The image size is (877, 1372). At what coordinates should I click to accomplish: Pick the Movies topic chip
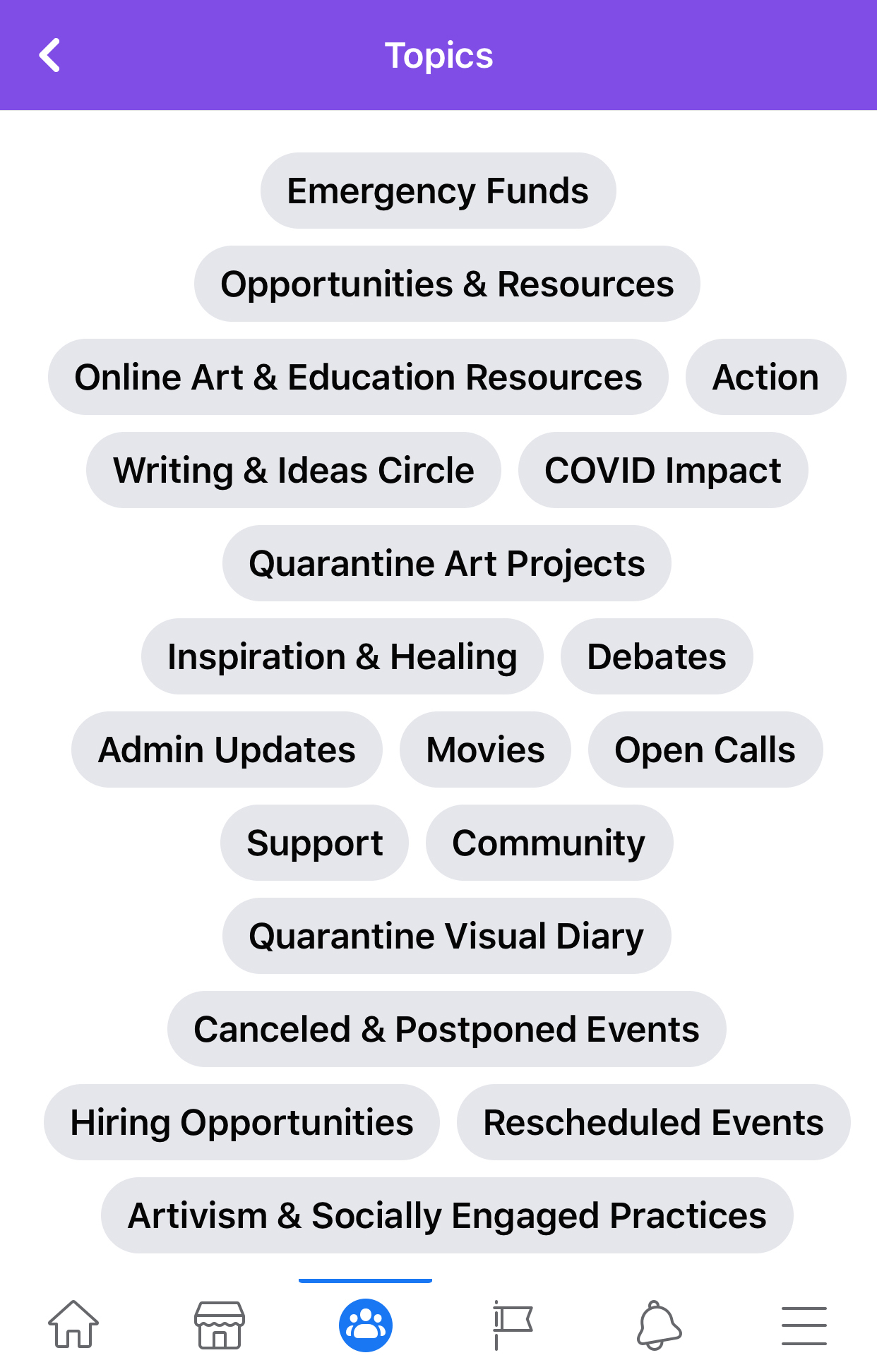[485, 750]
